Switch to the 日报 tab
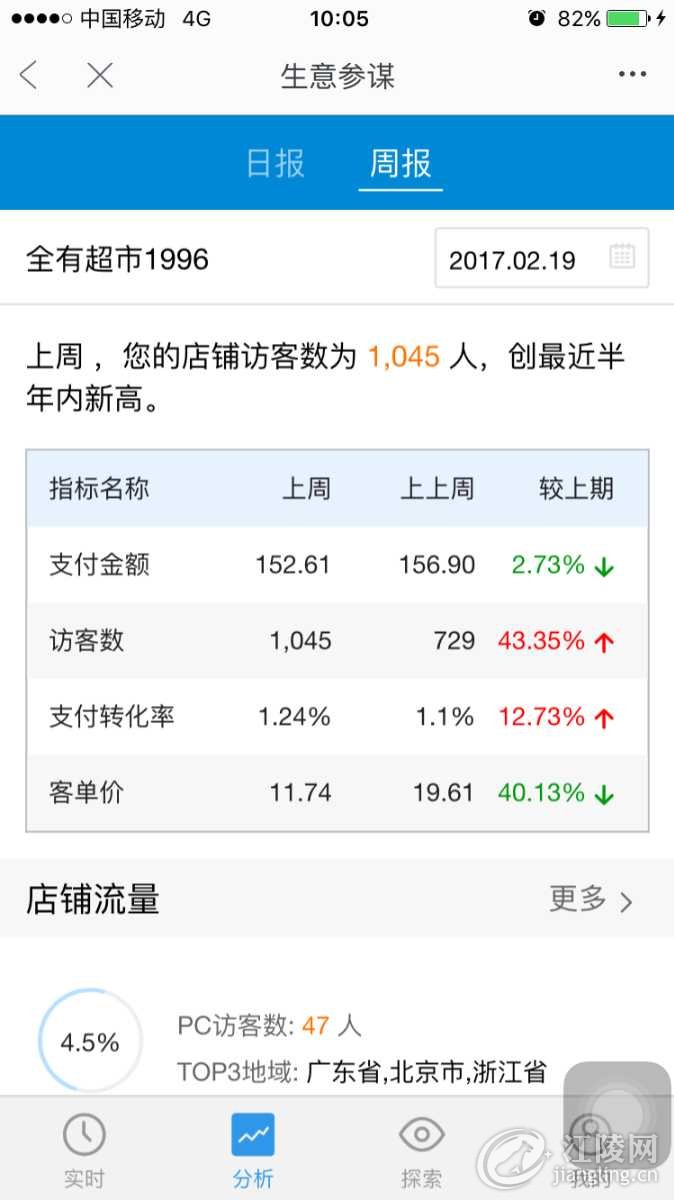Screen dimensions: 674x1200 [x=275, y=164]
